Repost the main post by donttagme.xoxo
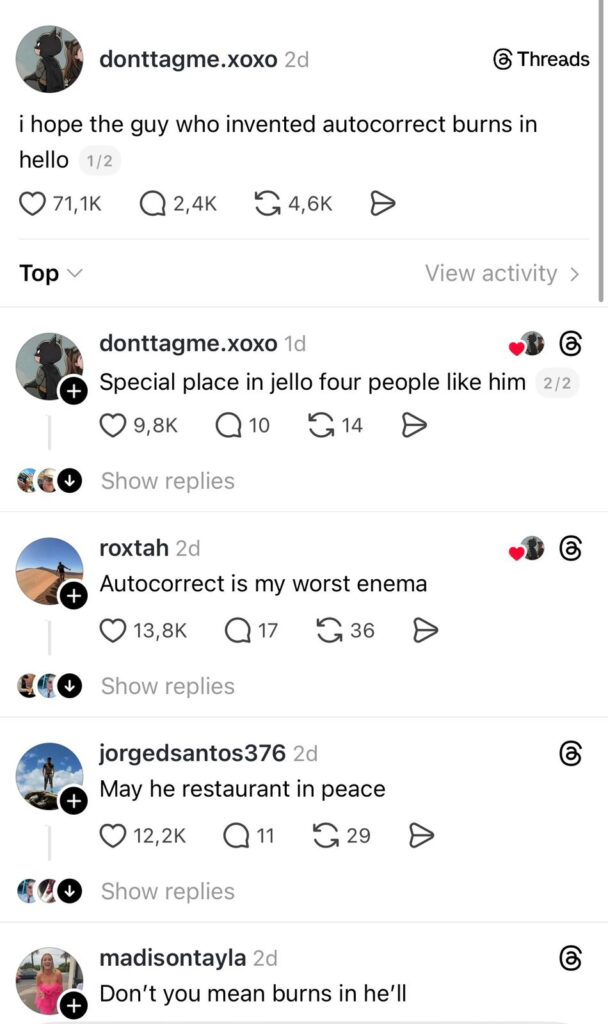The width and height of the screenshot is (608, 1024). point(268,204)
